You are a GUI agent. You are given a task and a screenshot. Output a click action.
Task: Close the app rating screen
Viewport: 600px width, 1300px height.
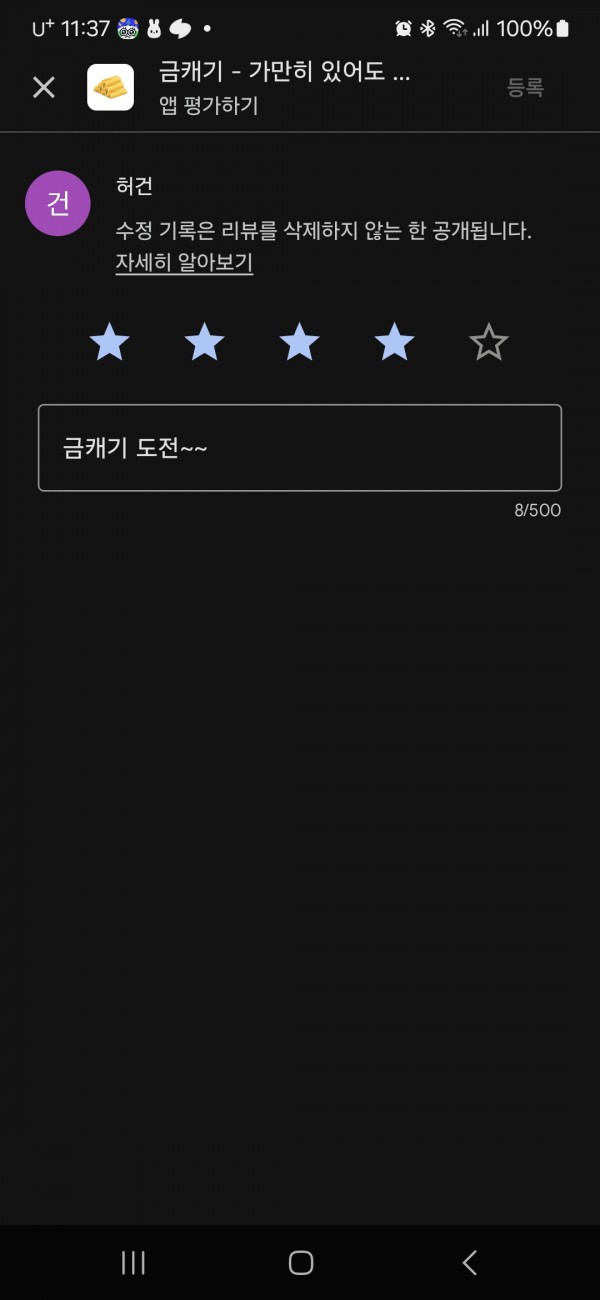click(44, 87)
